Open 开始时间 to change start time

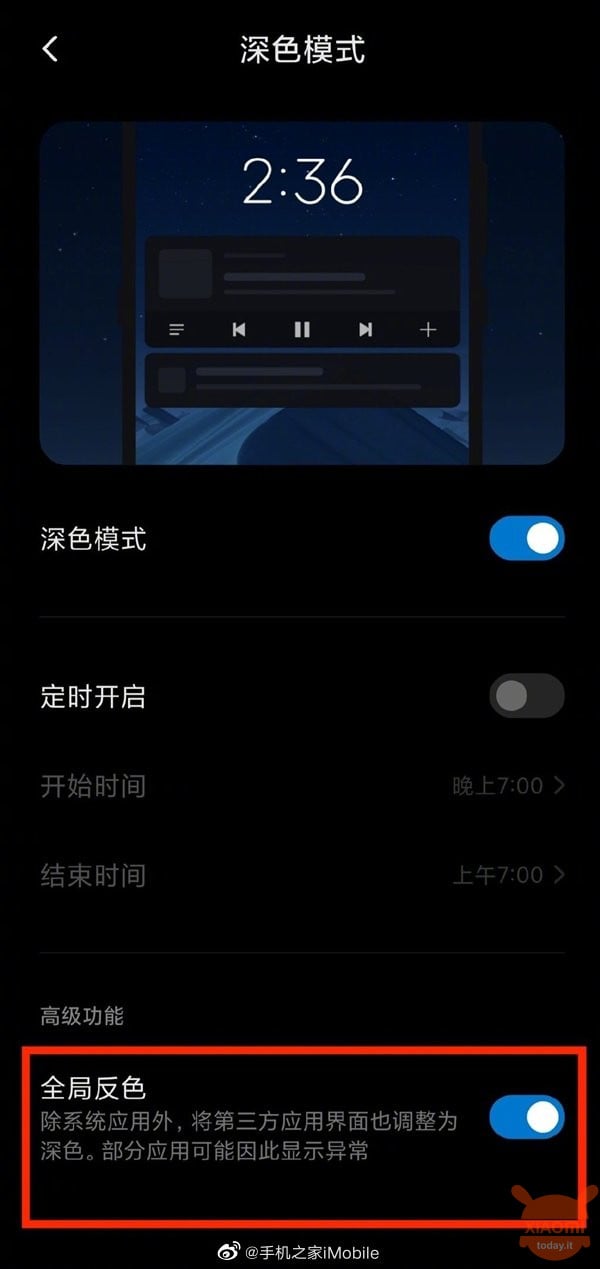tap(302, 786)
